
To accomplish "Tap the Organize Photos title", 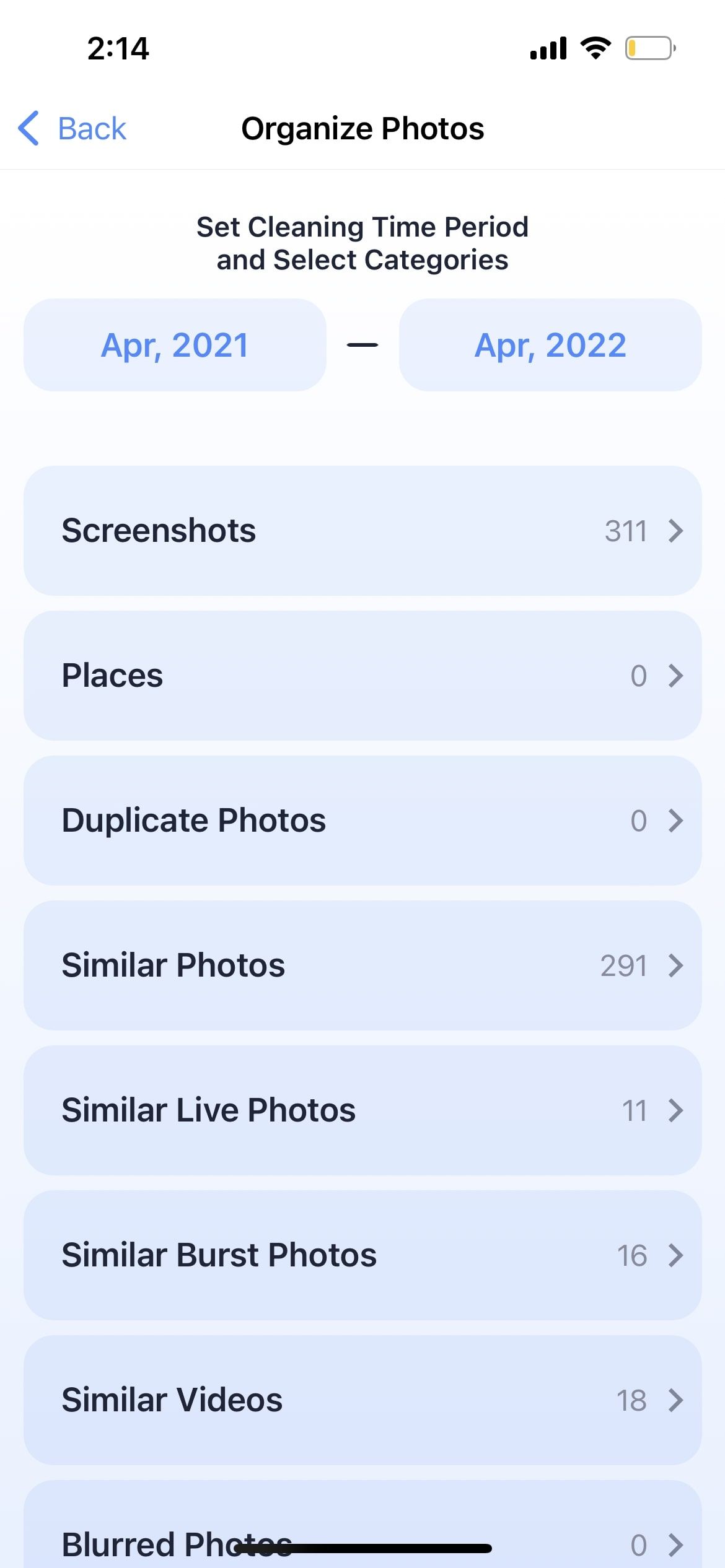I will tap(362, 128).
